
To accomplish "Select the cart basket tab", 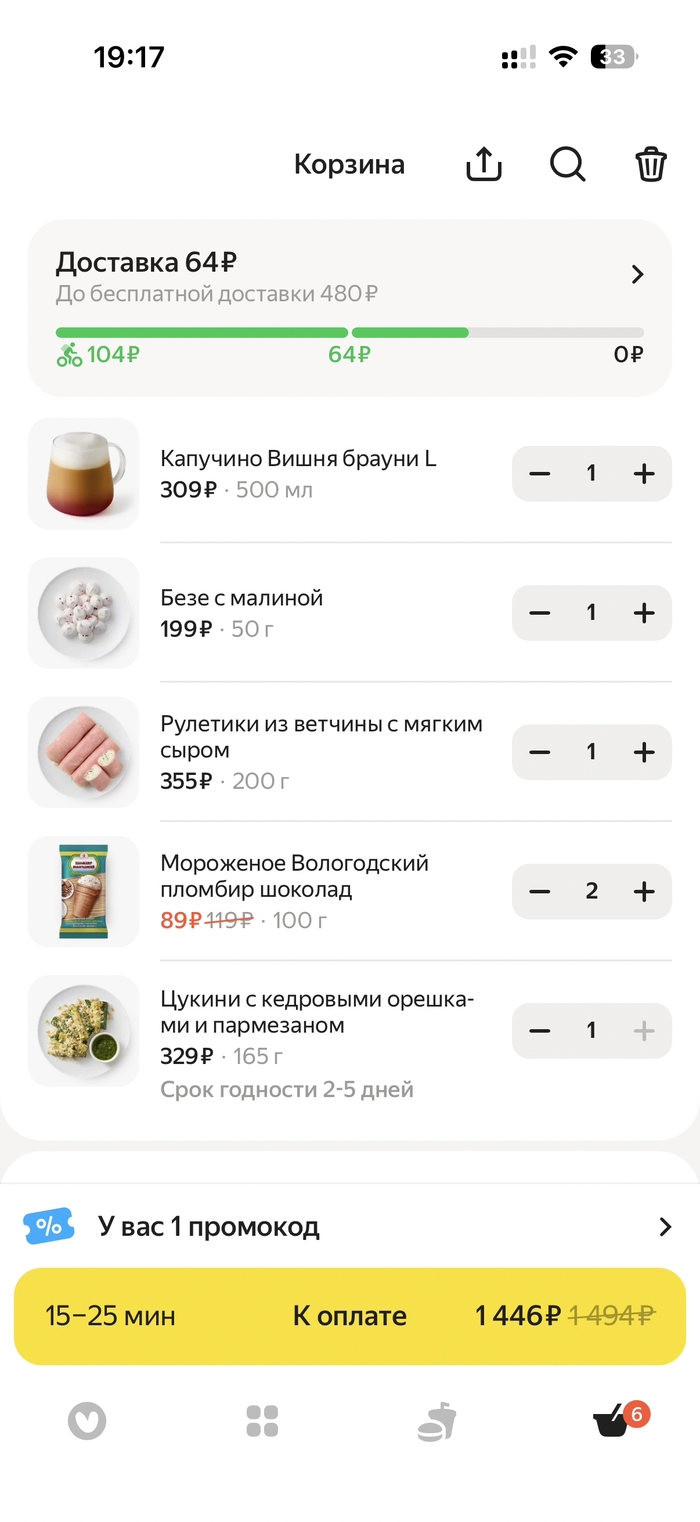I will 612,1421.
